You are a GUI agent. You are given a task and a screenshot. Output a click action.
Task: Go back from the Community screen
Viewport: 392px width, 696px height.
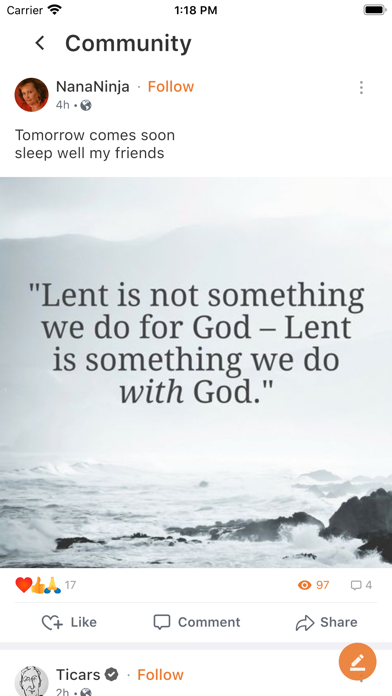(40, 43)
